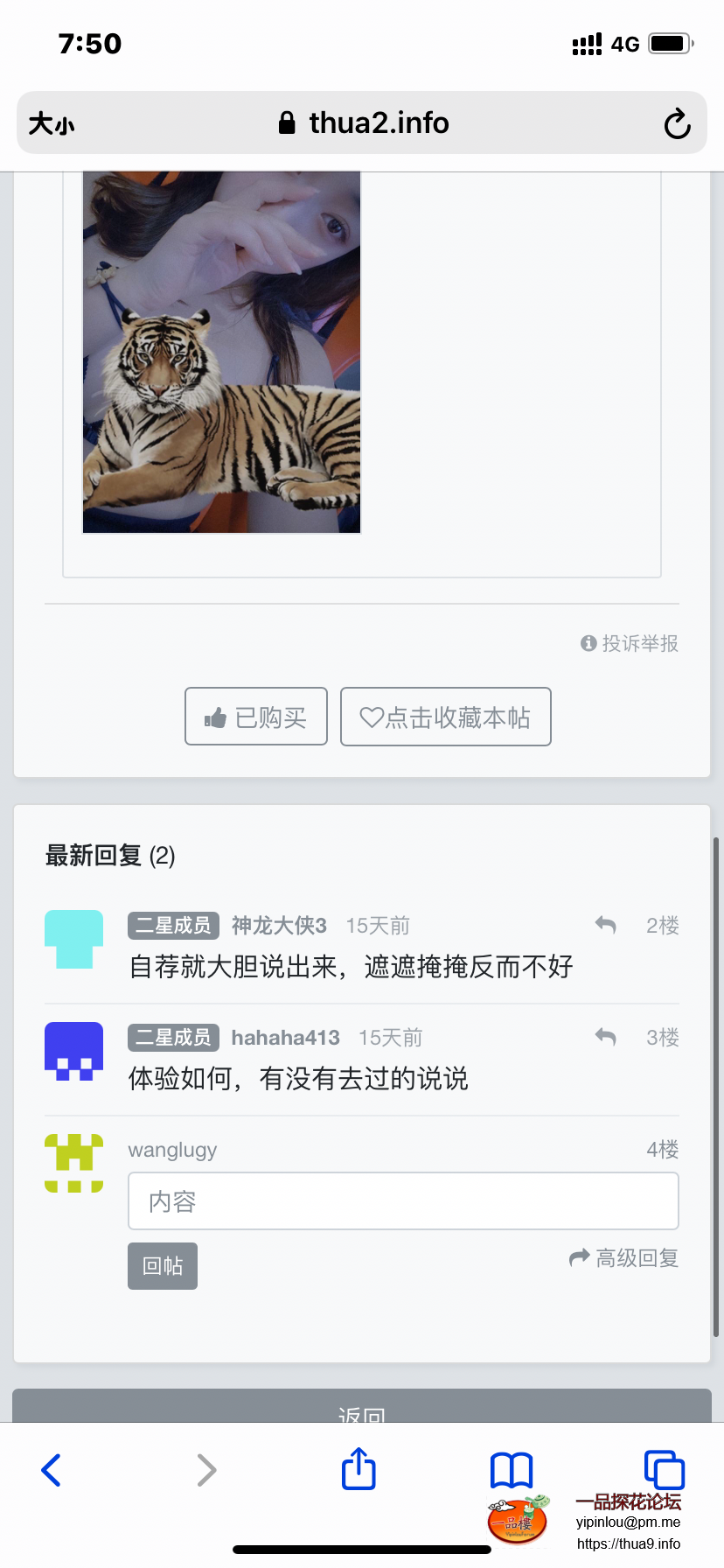Toggle 点击收藏本帖 to favorite the post
Screen dimensions: 724x1568
pyautogui.click(x=445, y=717)
